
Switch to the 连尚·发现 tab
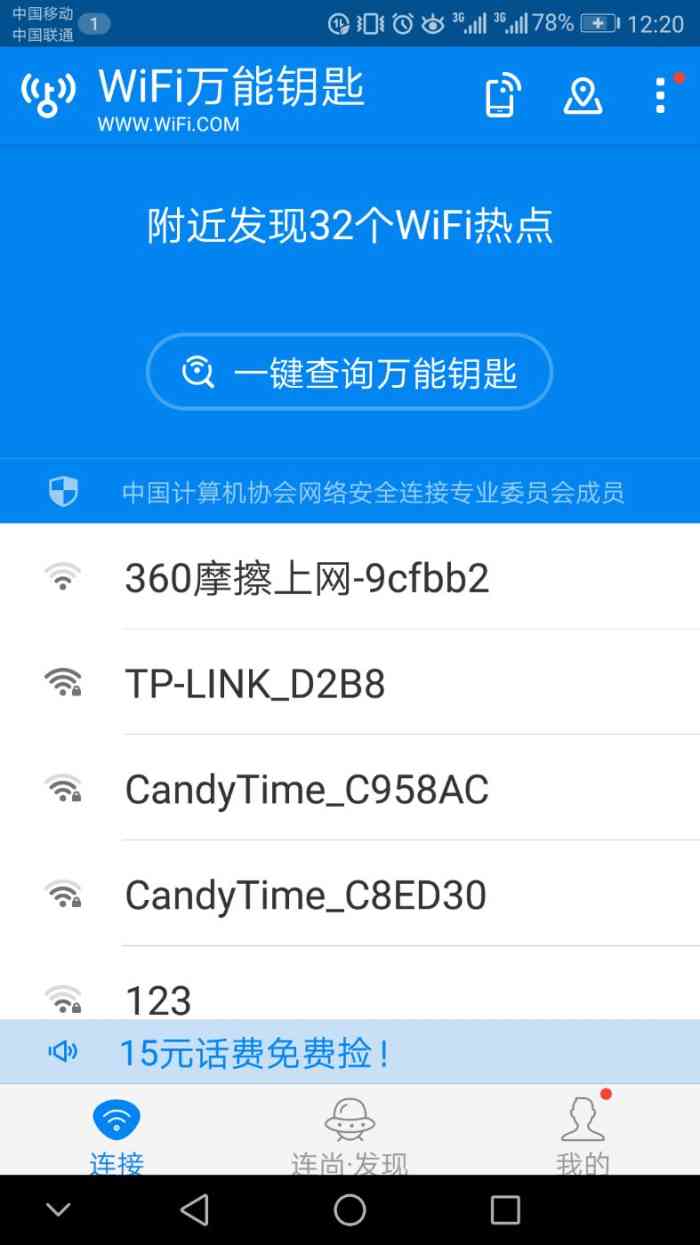(x=349, y=1133)
